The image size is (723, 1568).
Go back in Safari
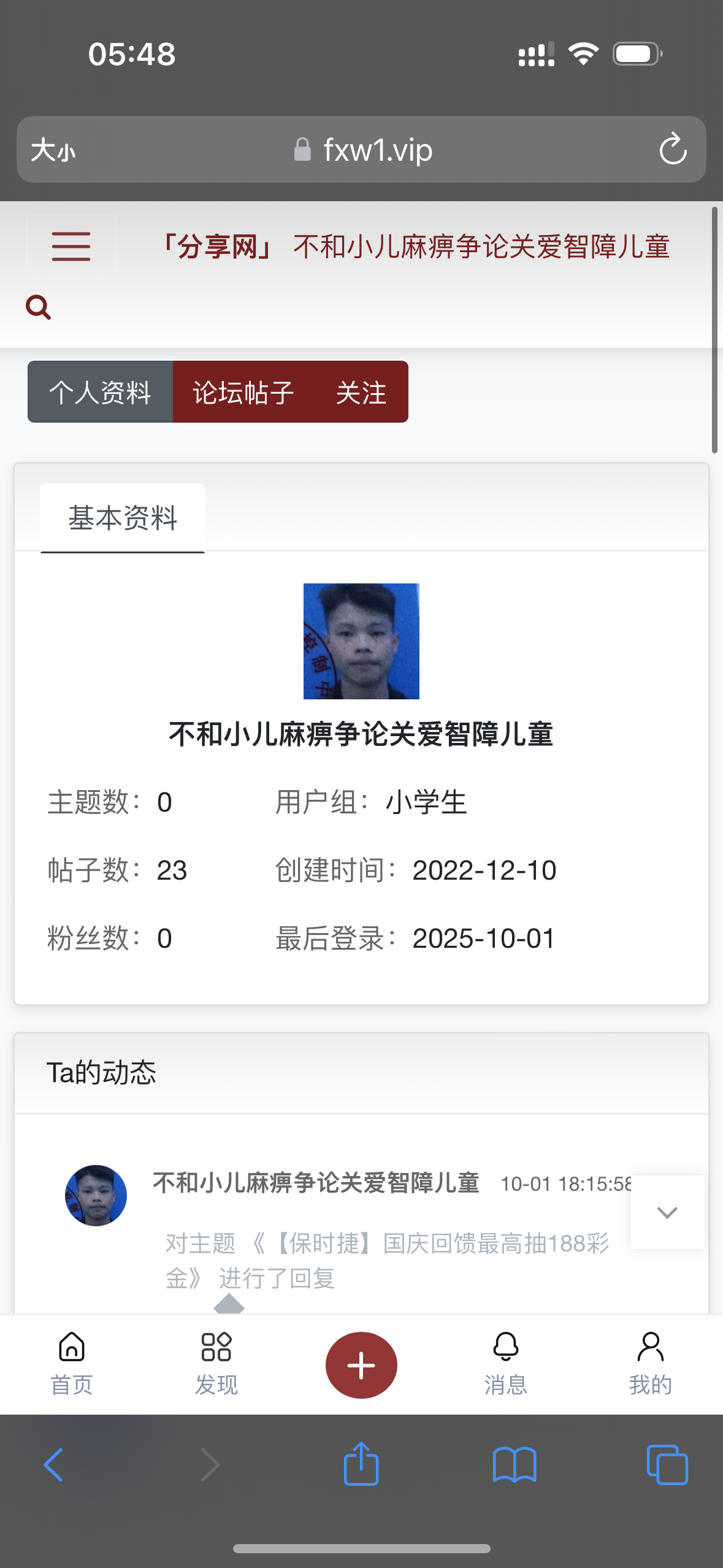(x=53, y=1465)
